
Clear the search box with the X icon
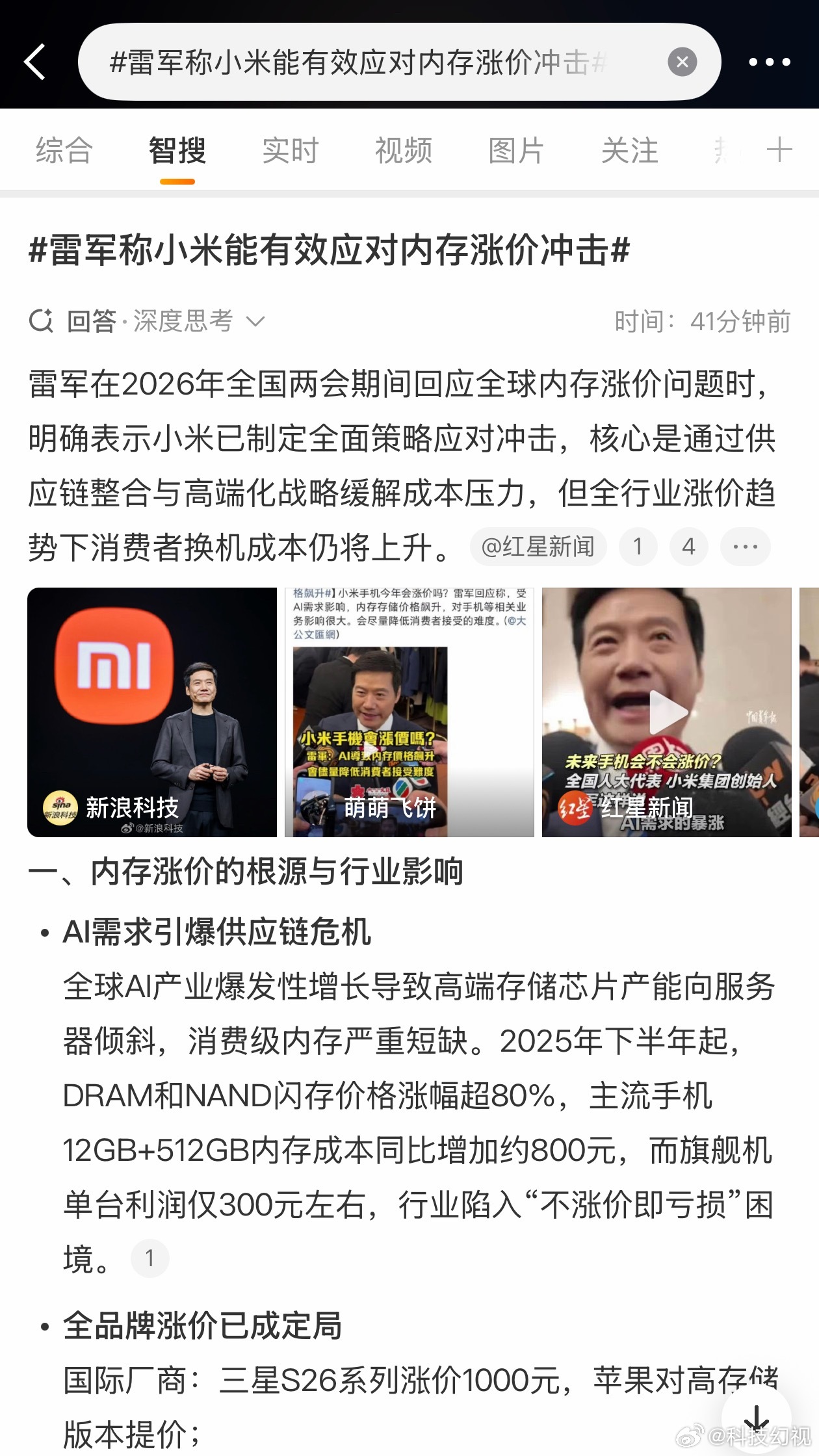[681, 61]
